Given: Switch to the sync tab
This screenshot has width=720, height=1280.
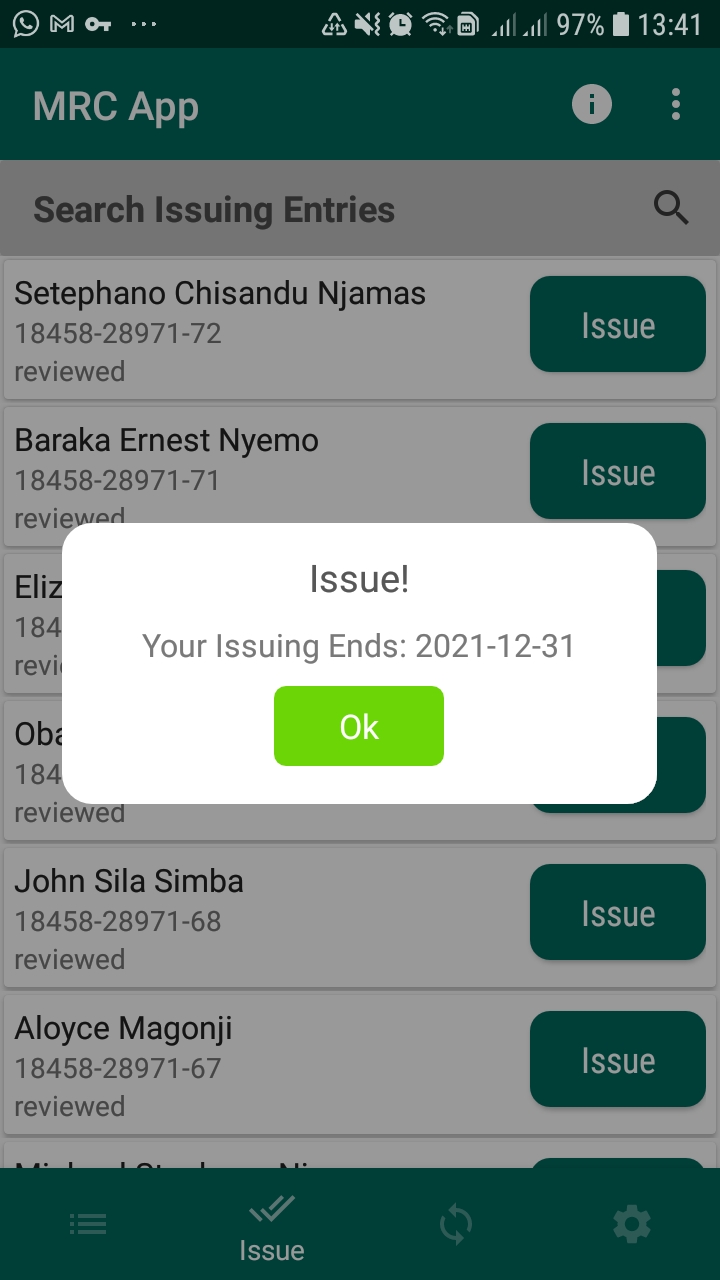Looking at the screenshot, I should [x=455, y=1224].
